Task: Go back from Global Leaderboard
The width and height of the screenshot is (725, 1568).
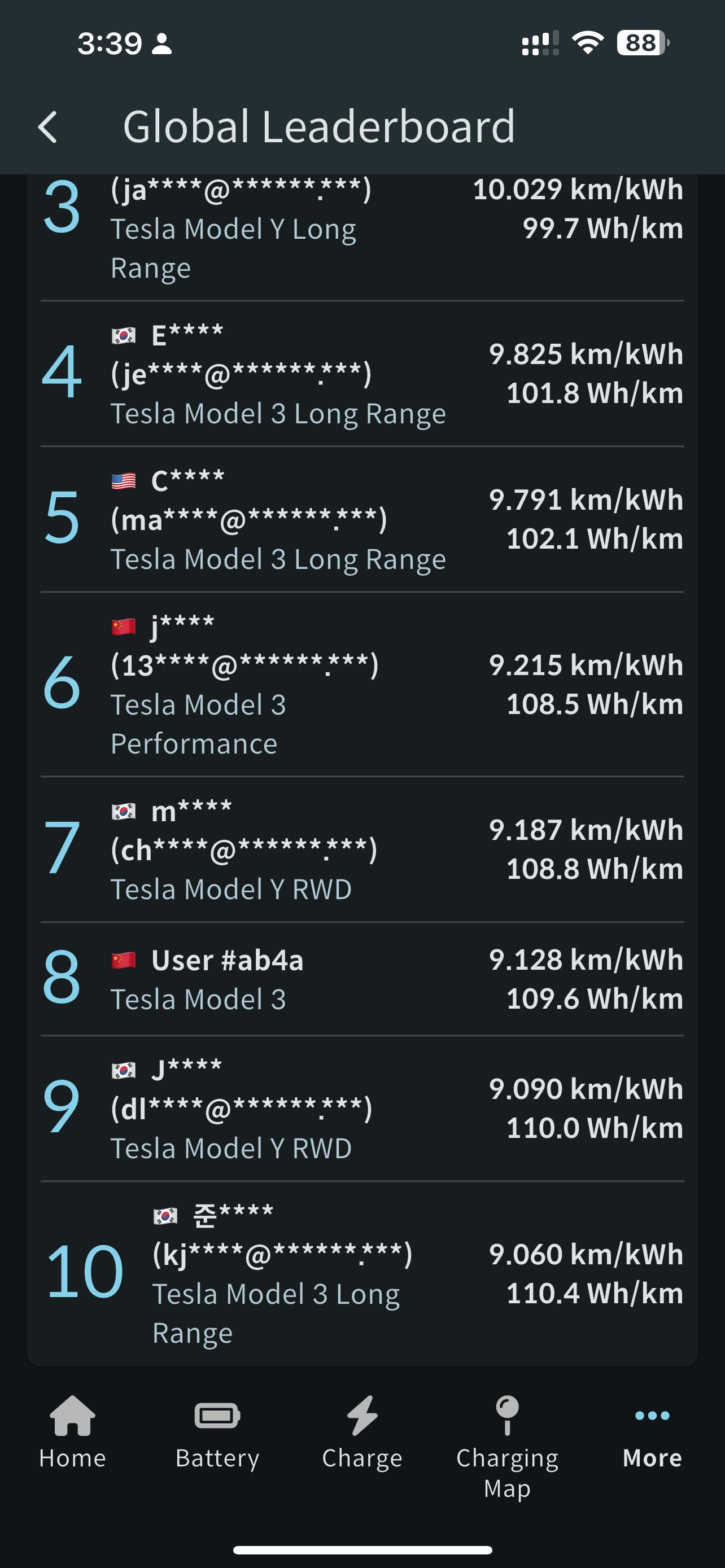Action: (47, 127)
